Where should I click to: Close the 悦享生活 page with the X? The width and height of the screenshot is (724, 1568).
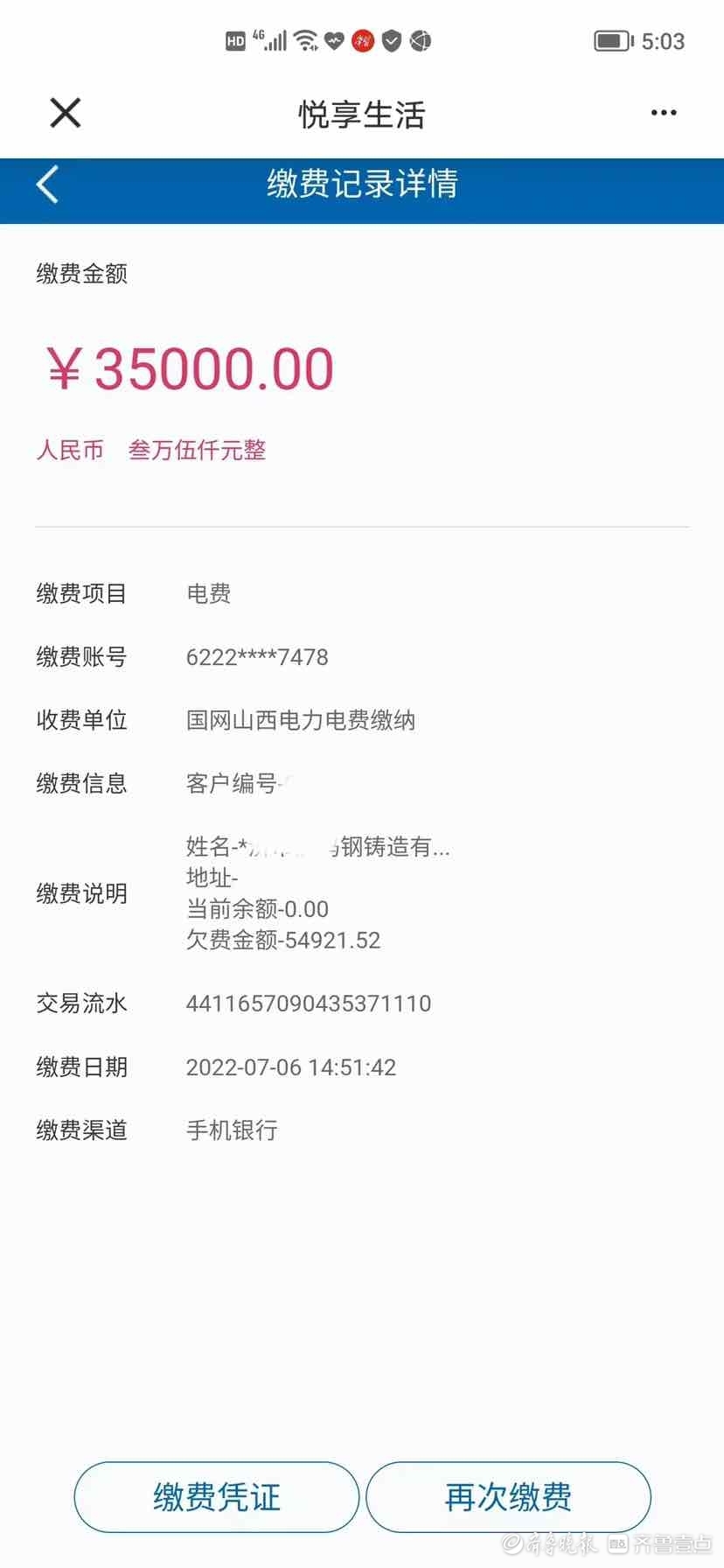click(x=64, y=113)
